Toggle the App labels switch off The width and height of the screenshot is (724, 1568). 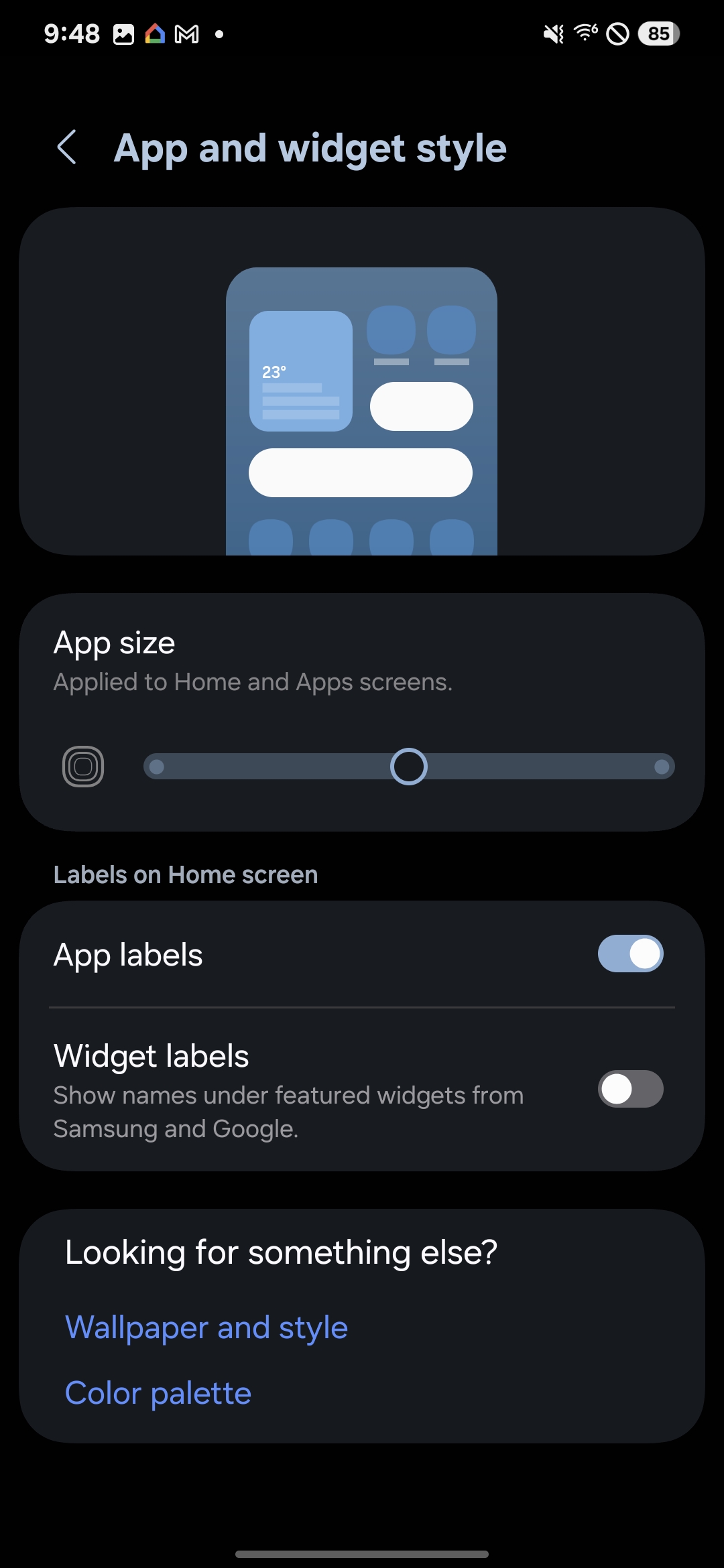click(629, 954)
